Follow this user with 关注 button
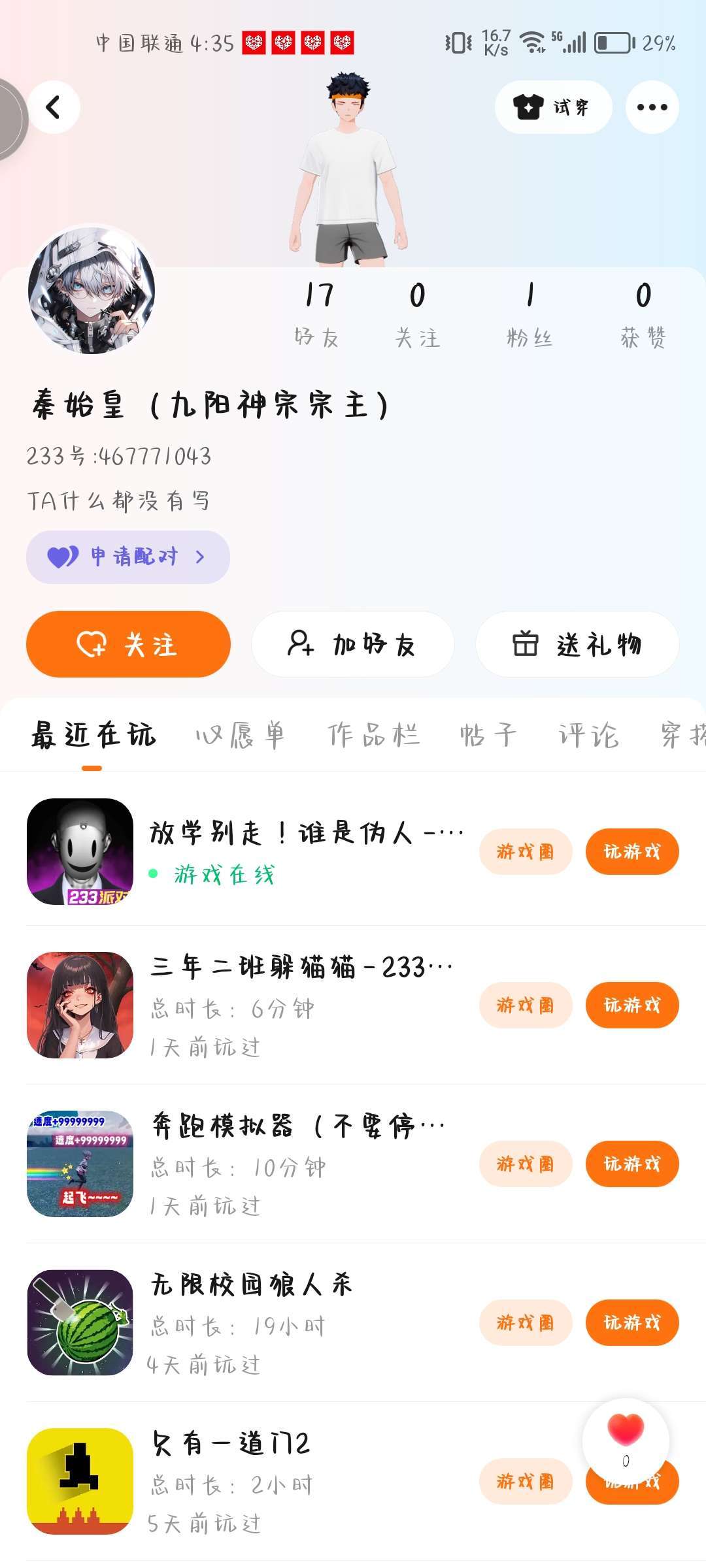706x1568 pixels. click(128, 644)
